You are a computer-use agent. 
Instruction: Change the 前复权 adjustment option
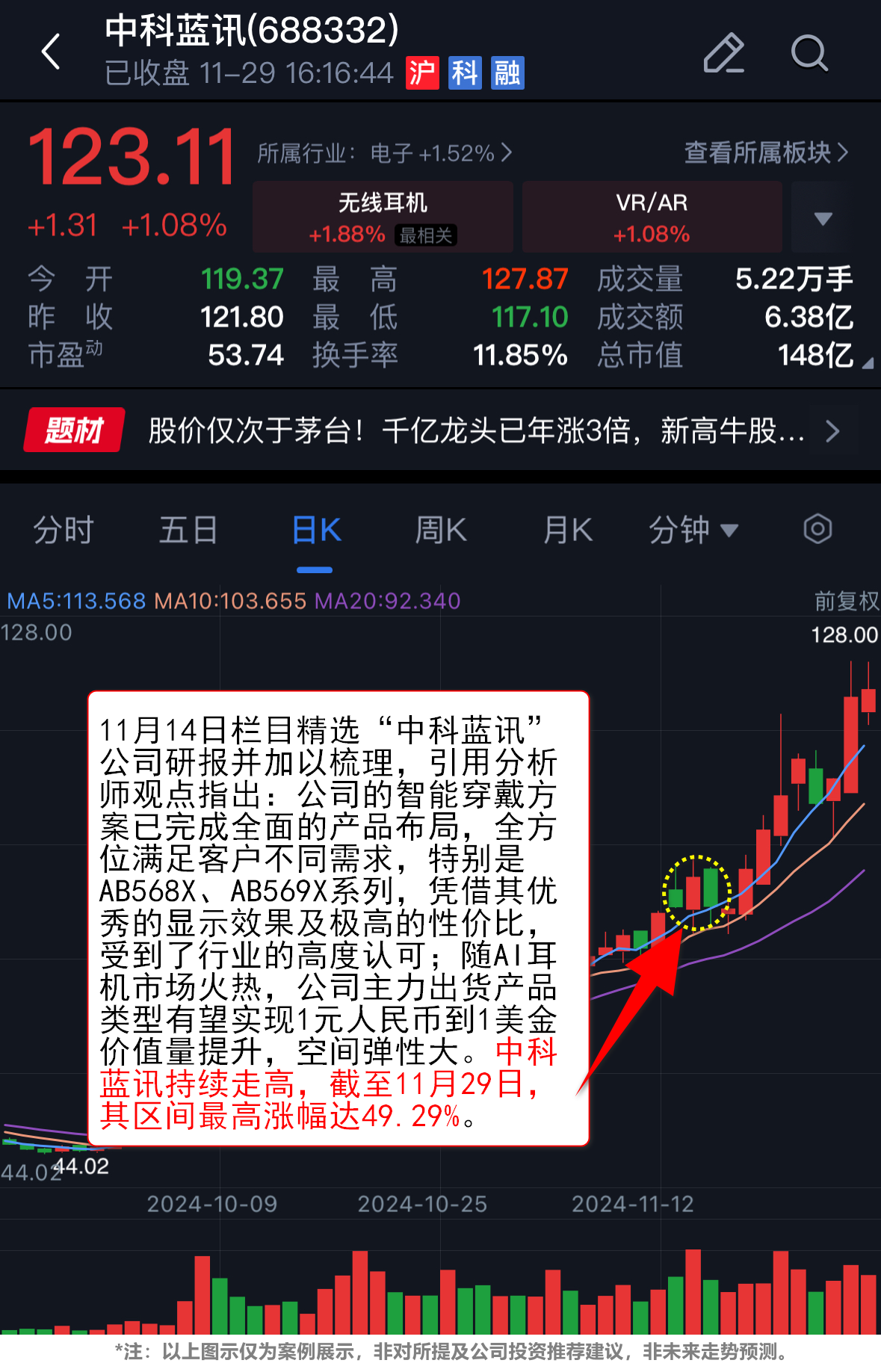click(845, 601)
